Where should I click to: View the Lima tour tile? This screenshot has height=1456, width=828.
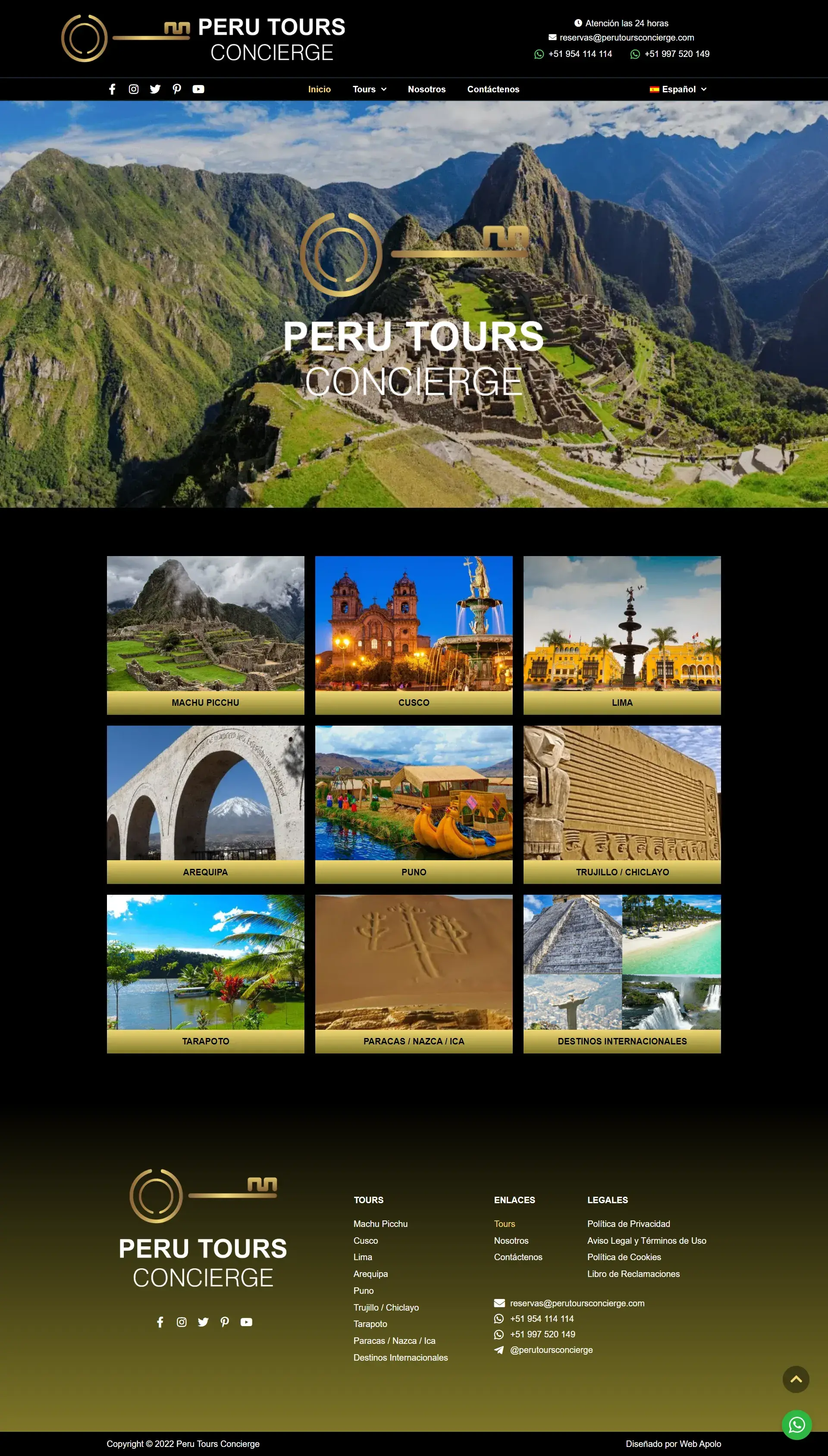pyautogui.click(x=621, y=634)
